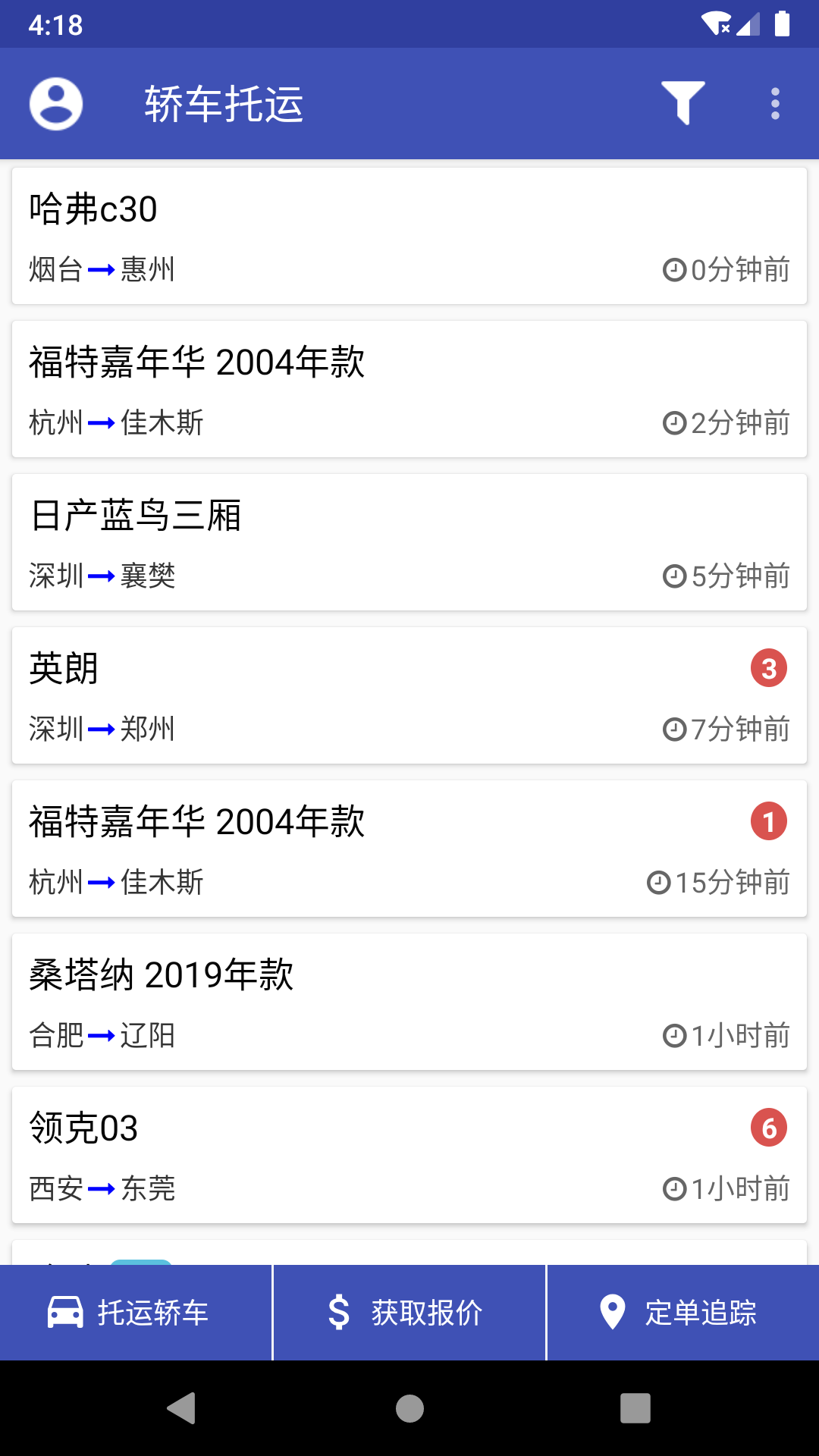Screen dimensions: 819x1456
Task: Open the user profile icon
Action: click(x=55, y=104)
